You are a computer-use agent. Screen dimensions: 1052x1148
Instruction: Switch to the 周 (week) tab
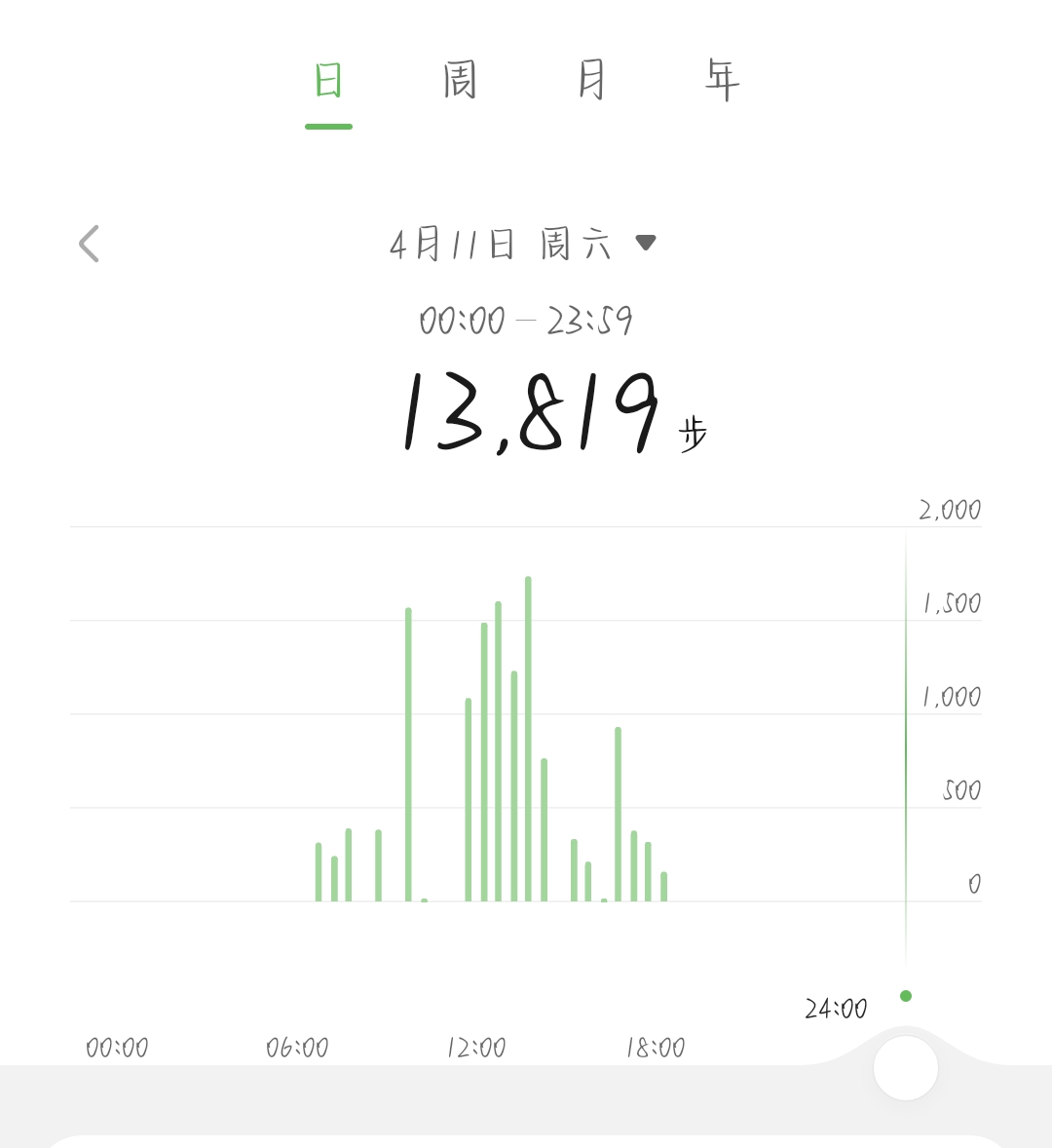[460, 82]
